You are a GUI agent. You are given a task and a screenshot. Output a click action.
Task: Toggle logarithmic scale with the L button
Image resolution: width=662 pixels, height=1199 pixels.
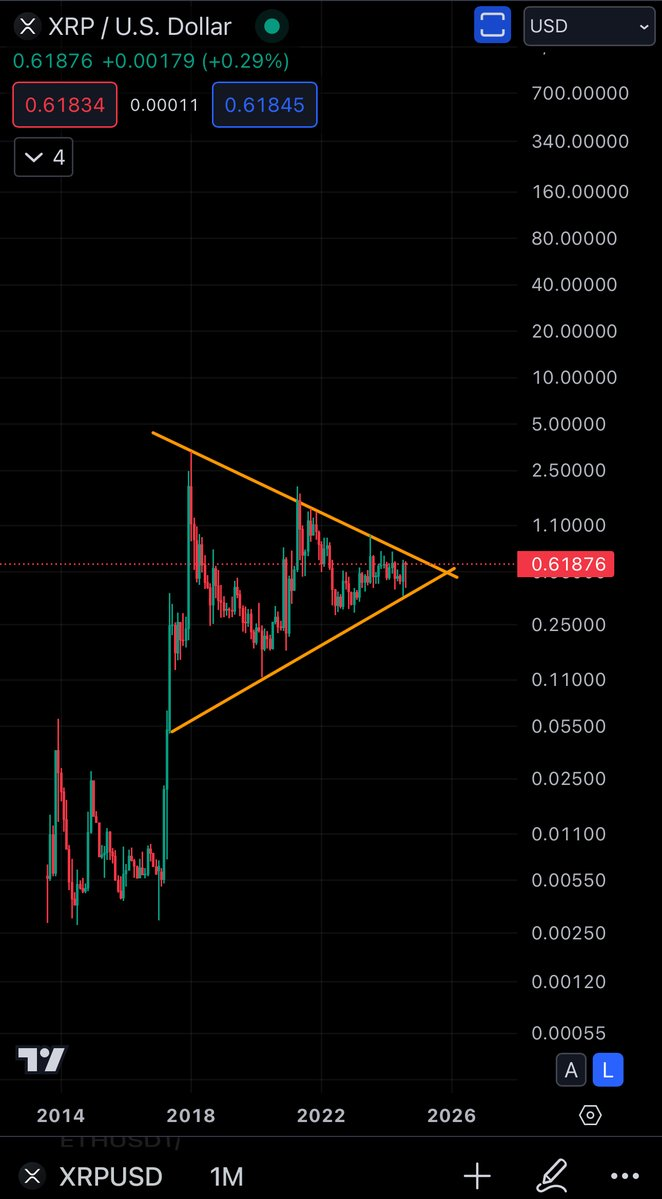click(607, 1070)
